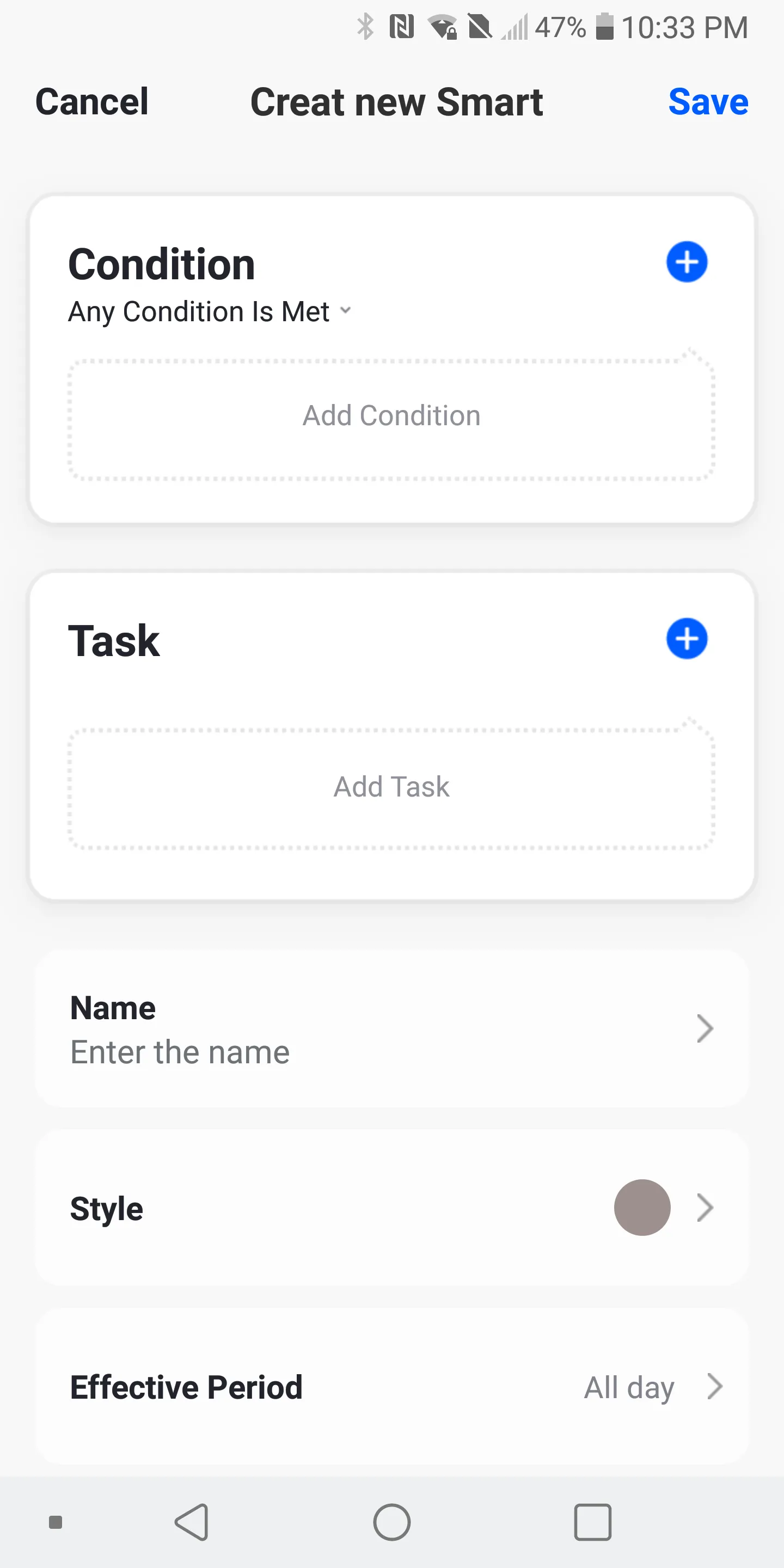Click the blue plus icon to add a condition
The image size is (784, 1568).
click(x=687, y=262)
